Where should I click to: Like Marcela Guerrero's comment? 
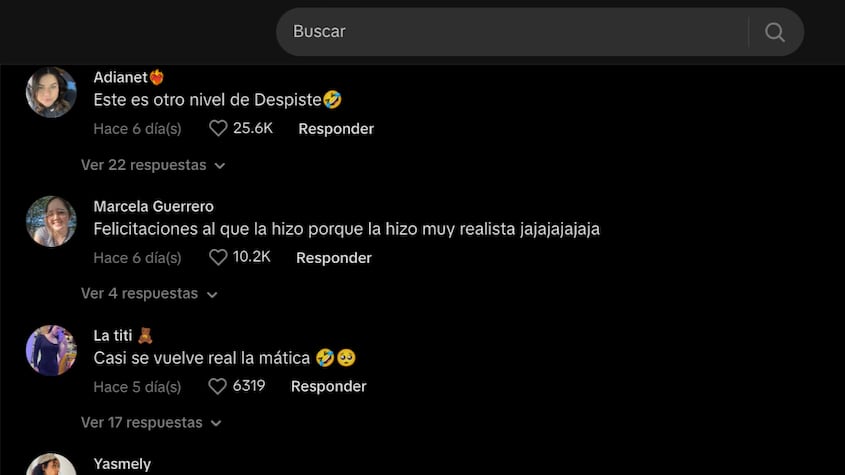pos(218,257)
